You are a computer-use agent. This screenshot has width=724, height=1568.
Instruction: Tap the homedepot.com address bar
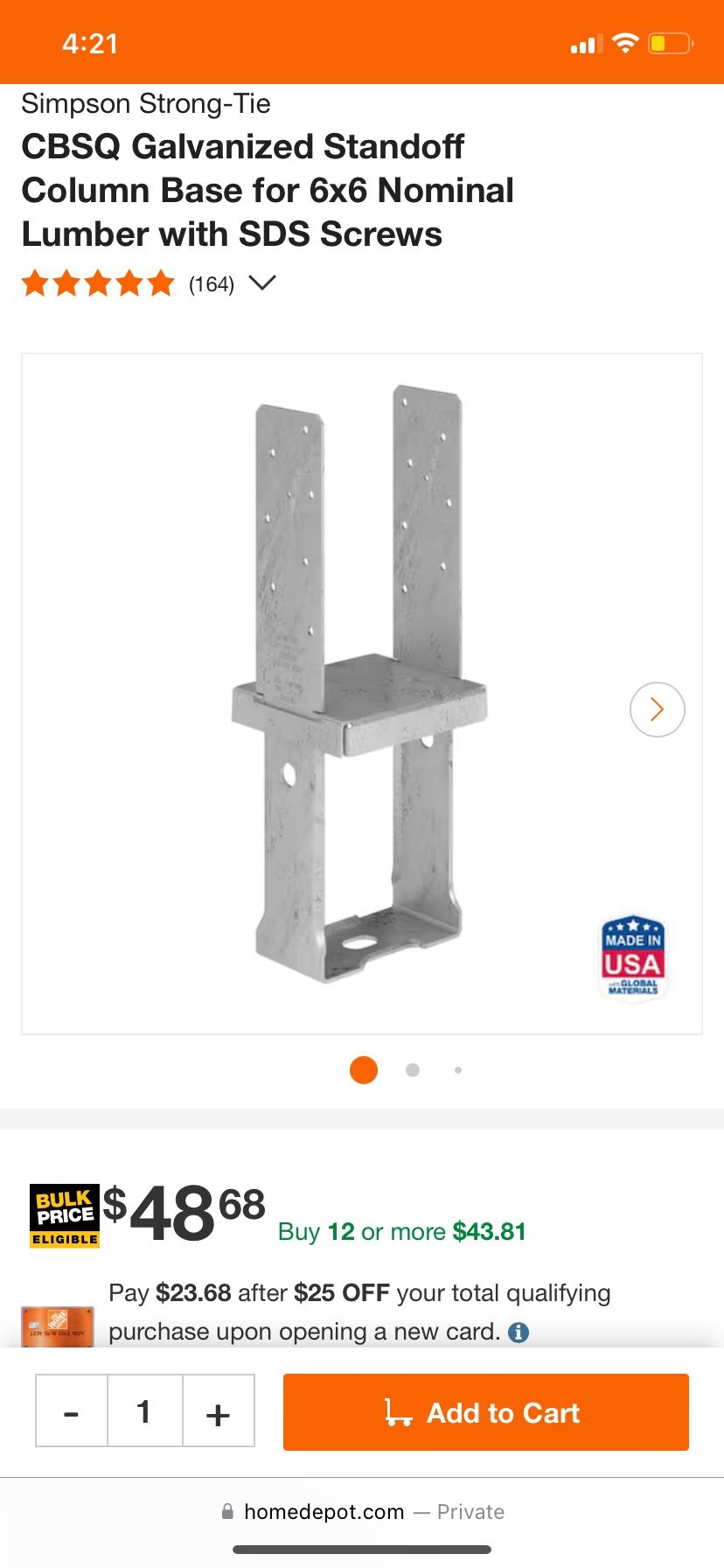click(362, 1512)
